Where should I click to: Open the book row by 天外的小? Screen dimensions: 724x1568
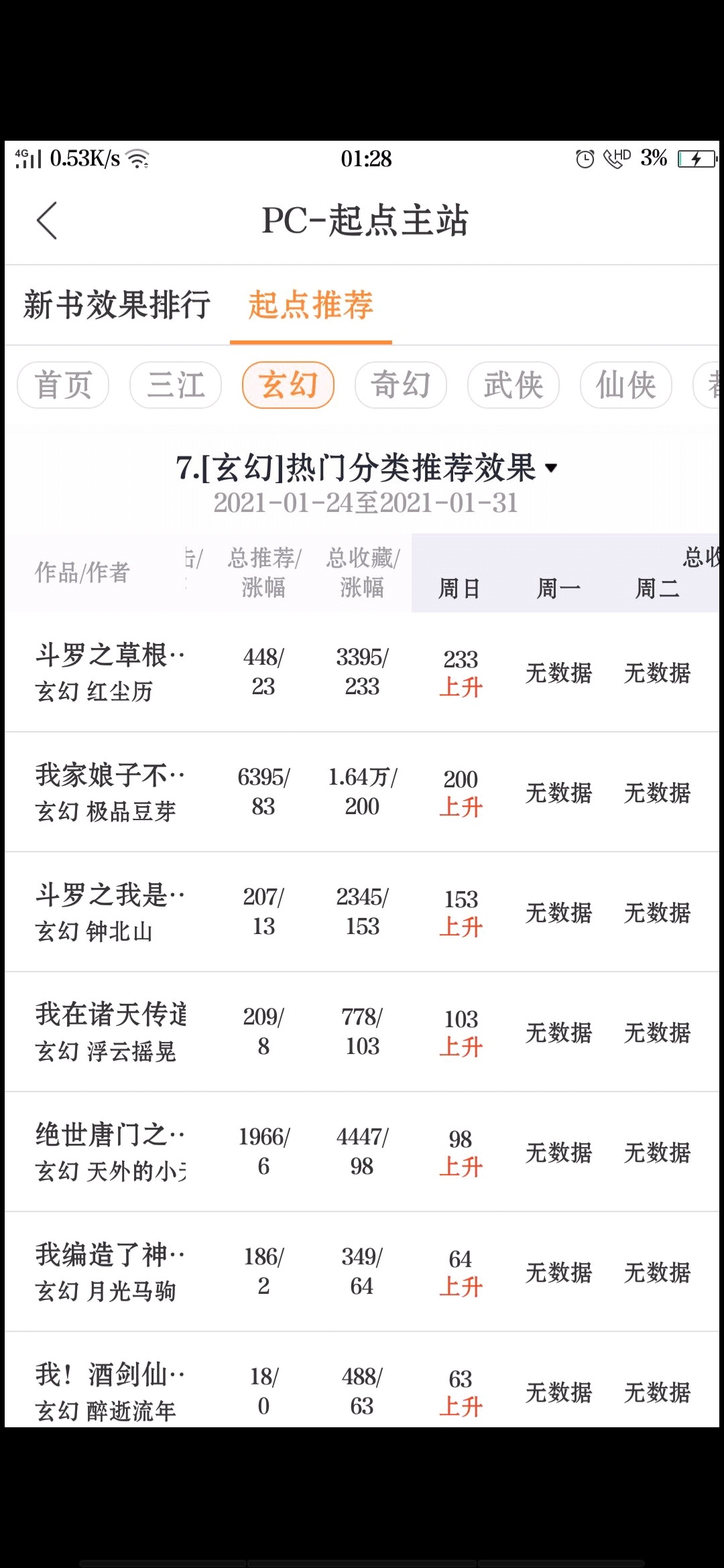[x=362, y=1152]
